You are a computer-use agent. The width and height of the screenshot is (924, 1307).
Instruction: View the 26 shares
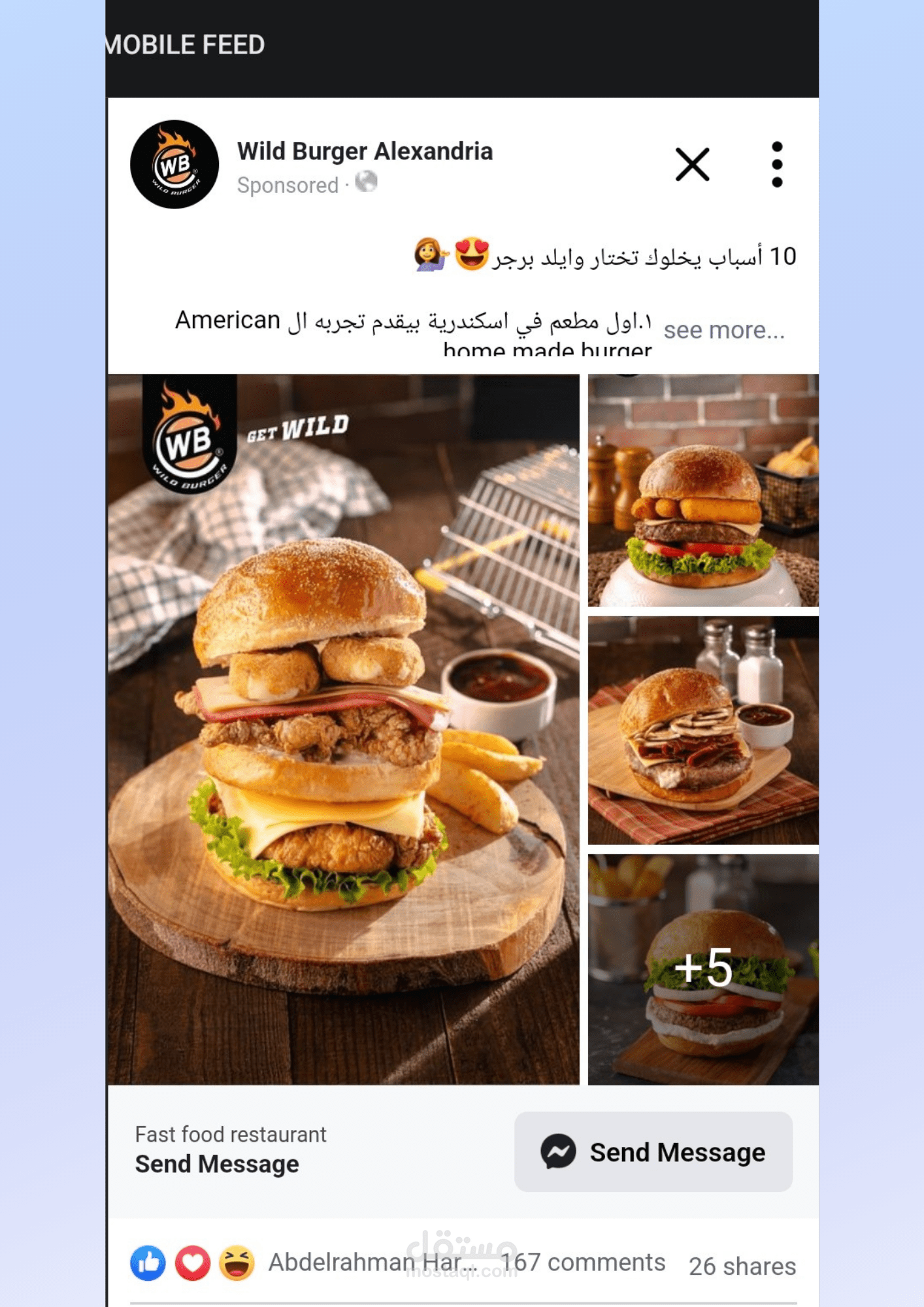[742, 1266]
